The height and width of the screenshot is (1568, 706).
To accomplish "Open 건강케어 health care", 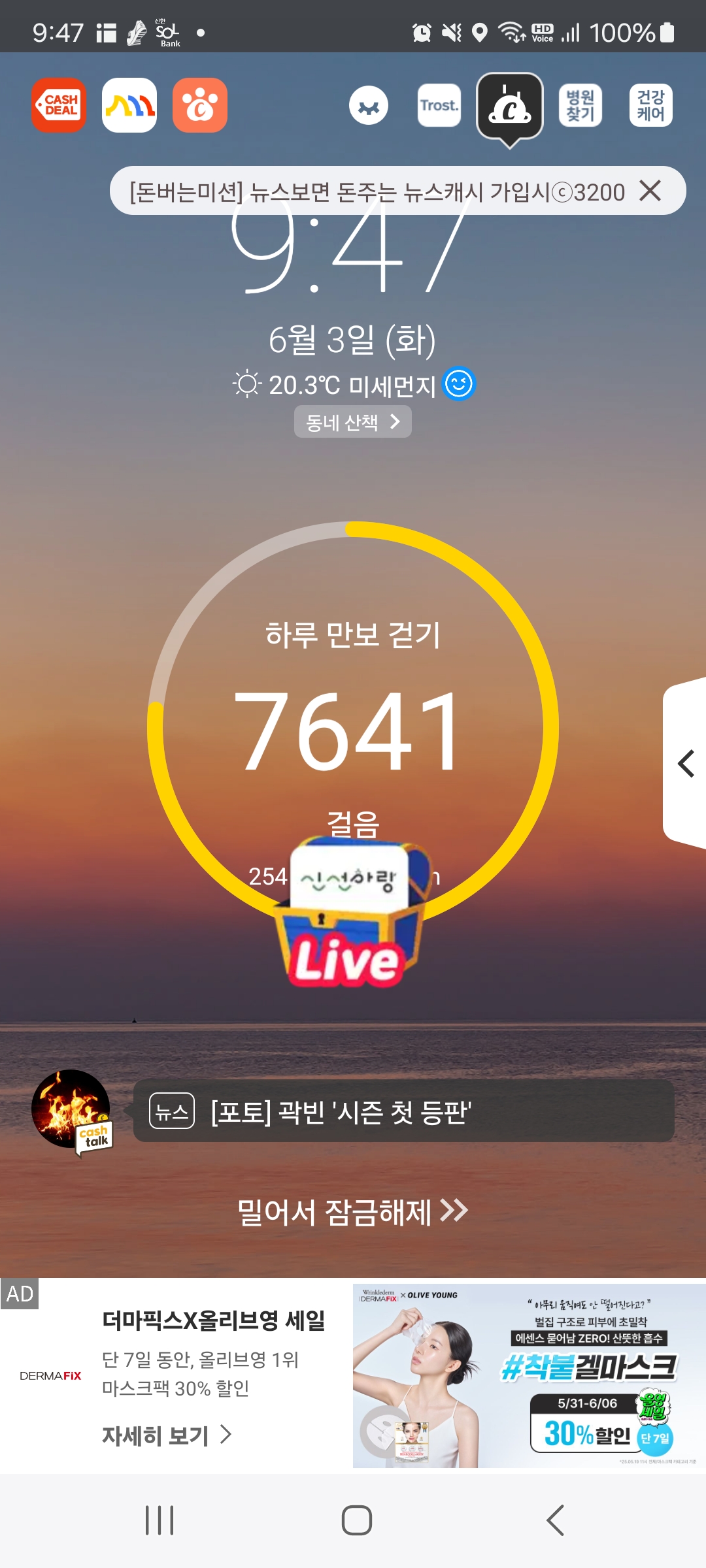I will 650,105.
